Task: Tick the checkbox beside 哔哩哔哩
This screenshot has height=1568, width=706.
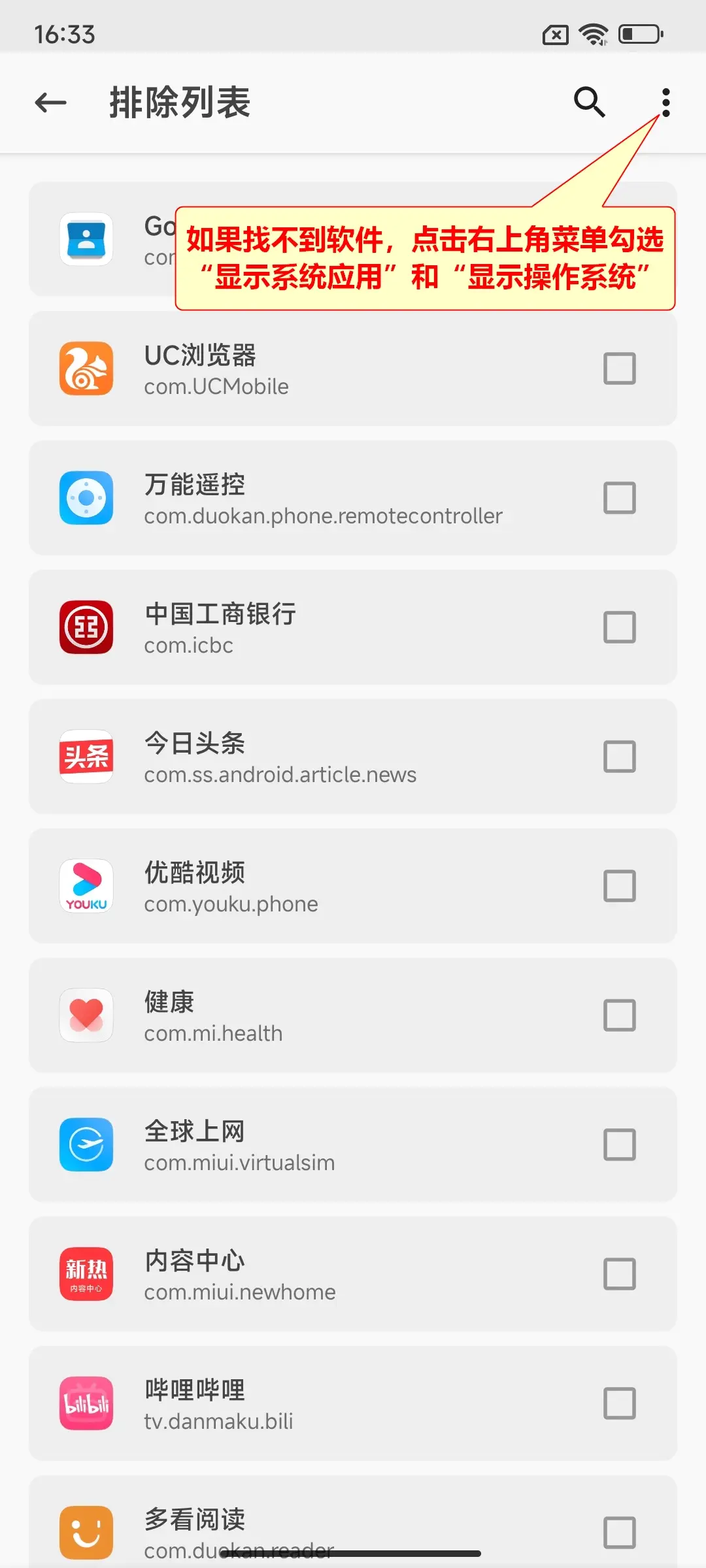Action: click(620, 1403)
